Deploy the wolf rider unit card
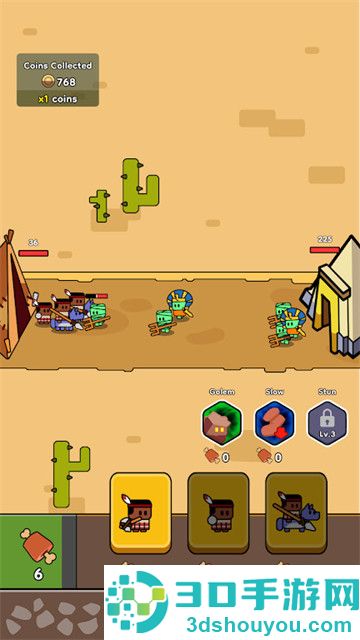This screenshot has width=360, height=640. [296, 513]
